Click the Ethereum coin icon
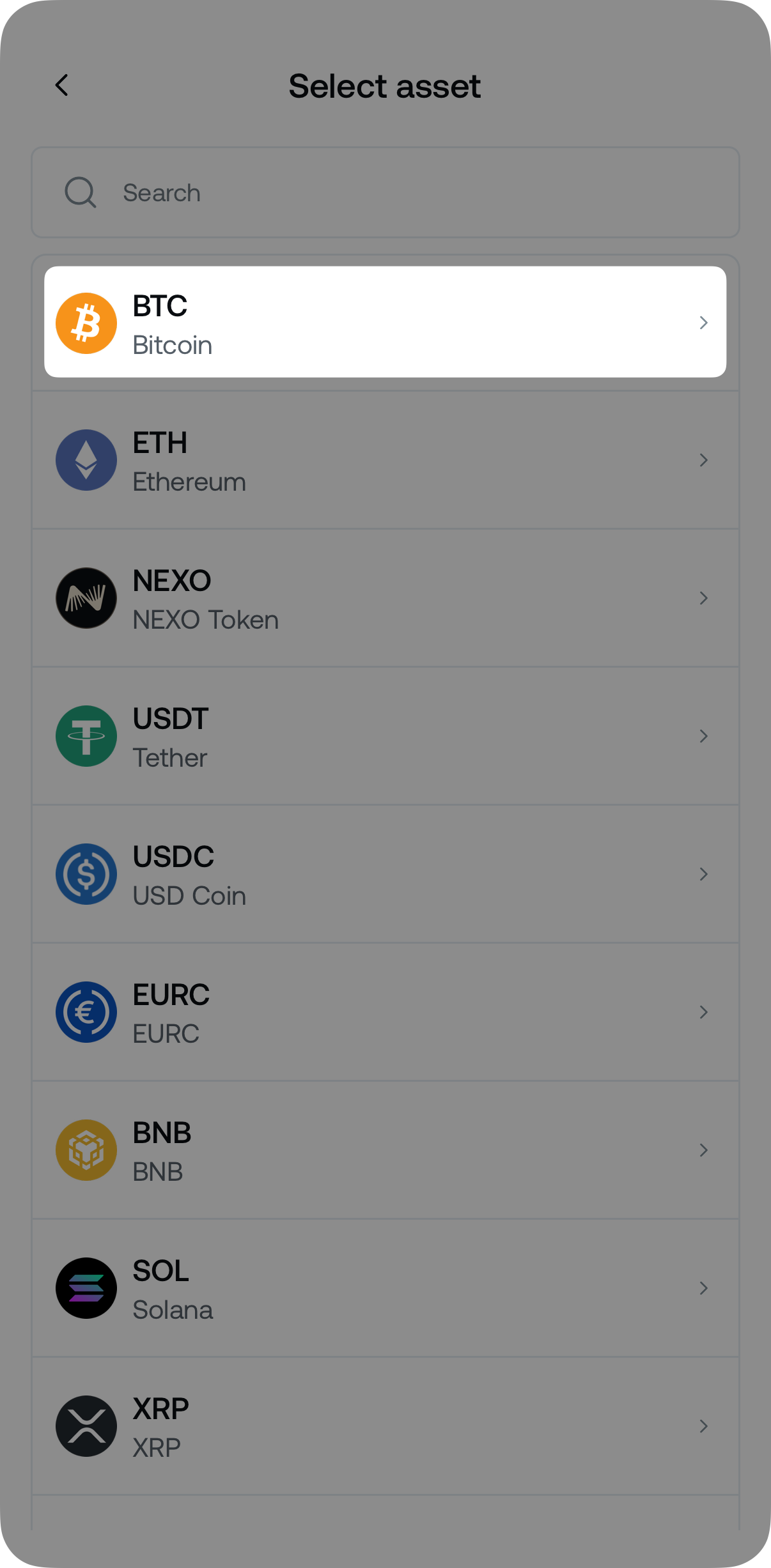The height and width of the screenshot is (1568, 771). [x=86, y=460]
